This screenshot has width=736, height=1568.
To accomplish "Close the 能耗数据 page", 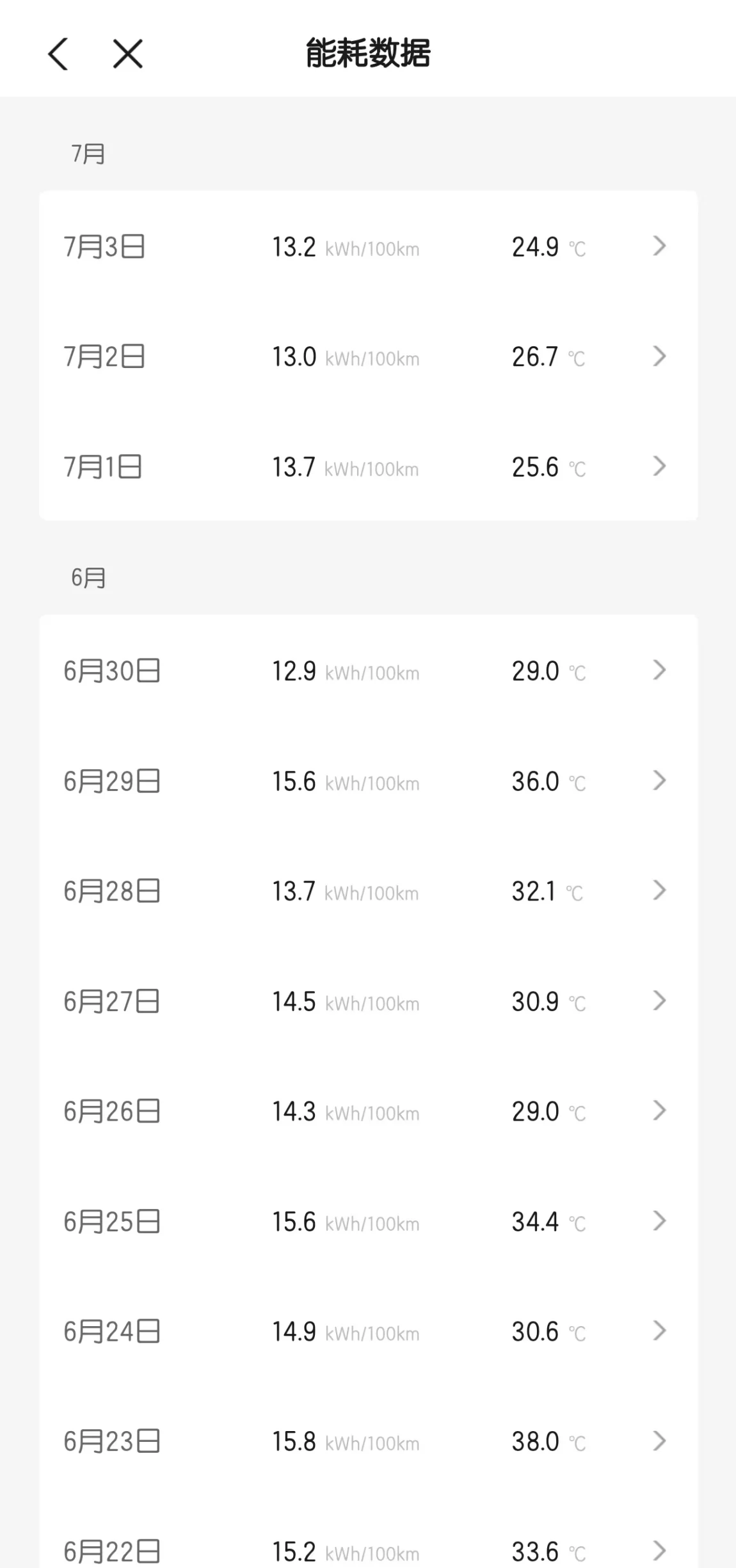I will tap(128, 54).
